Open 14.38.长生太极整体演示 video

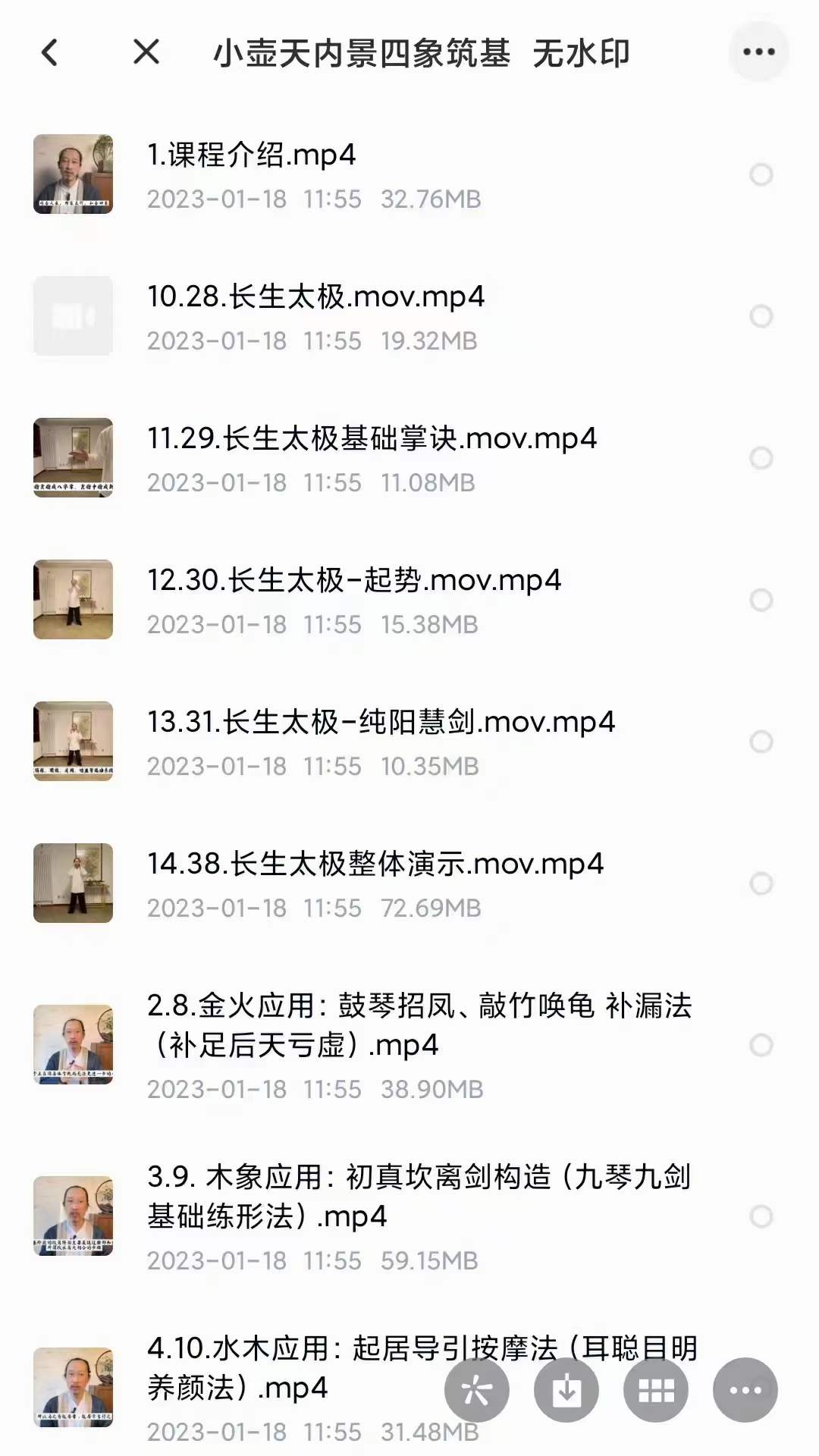(x=375, y=864)
